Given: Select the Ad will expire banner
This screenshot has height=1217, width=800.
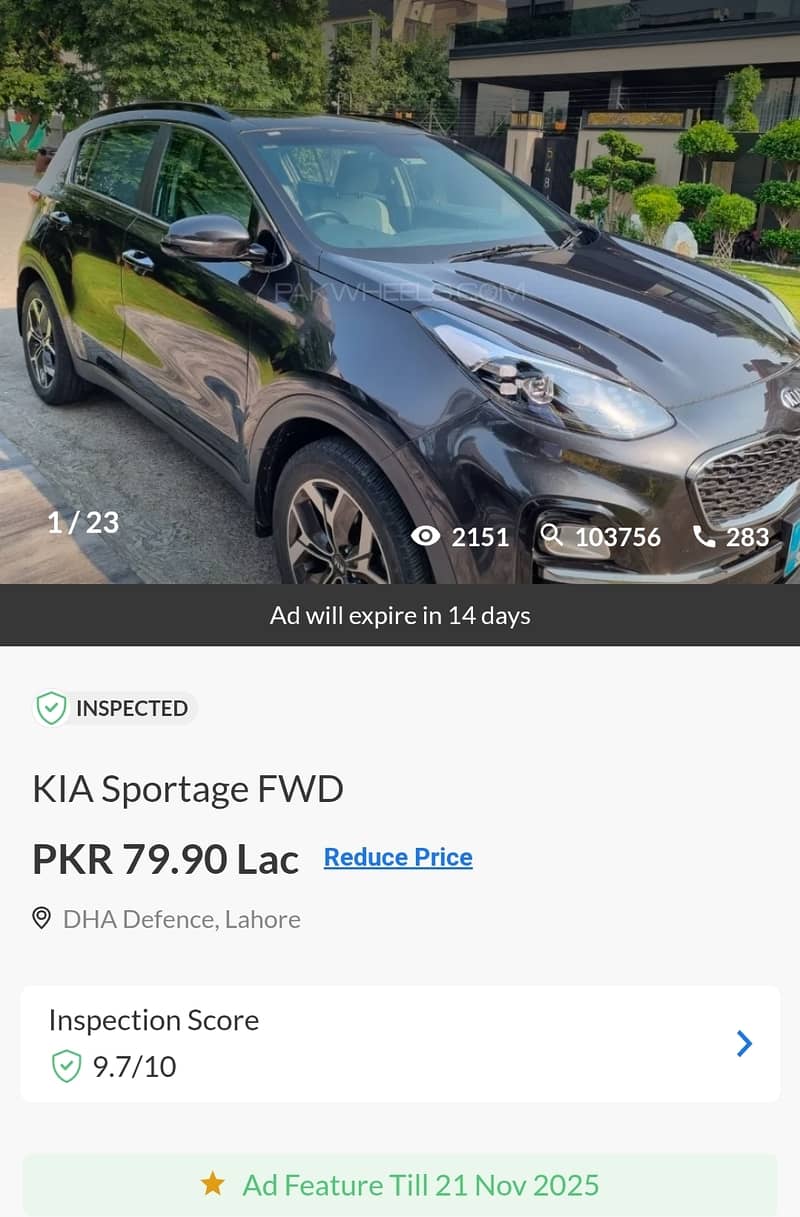Looking at the screenshot, I should [400, 615].
